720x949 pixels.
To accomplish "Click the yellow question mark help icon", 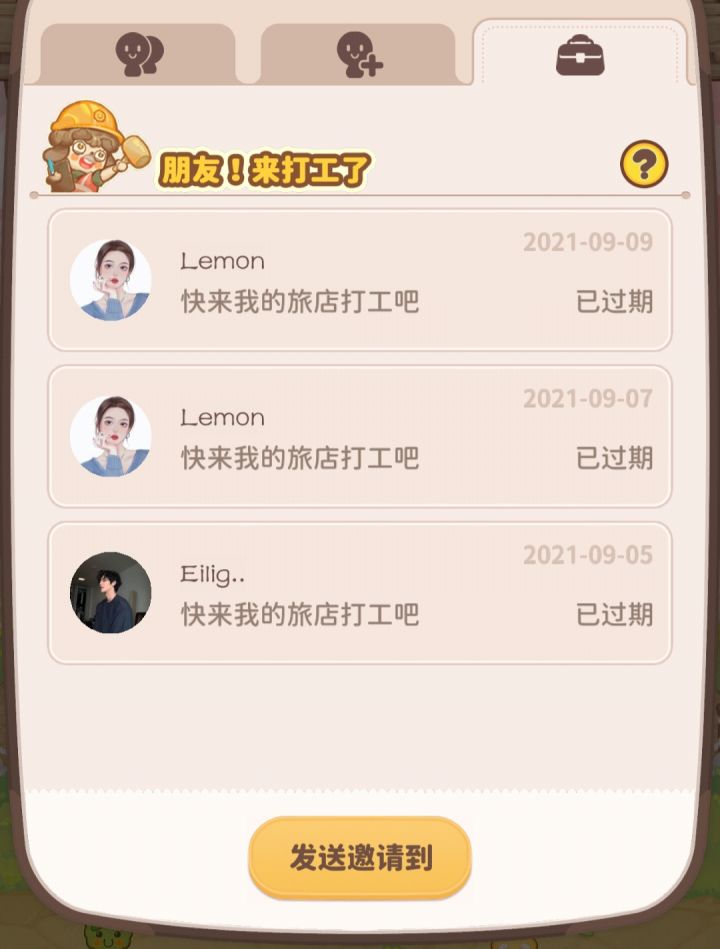I will pos(644,163).
